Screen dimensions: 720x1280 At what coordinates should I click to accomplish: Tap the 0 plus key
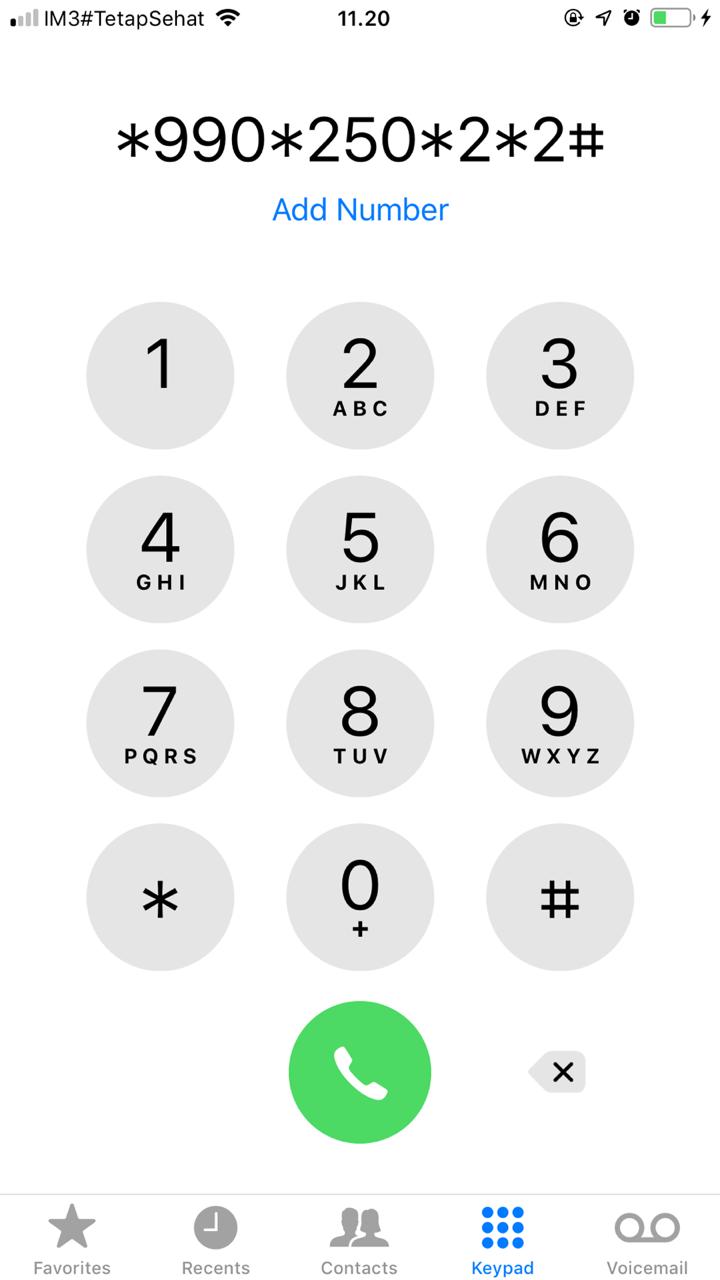pyautogui.click(x=360, y=898)
